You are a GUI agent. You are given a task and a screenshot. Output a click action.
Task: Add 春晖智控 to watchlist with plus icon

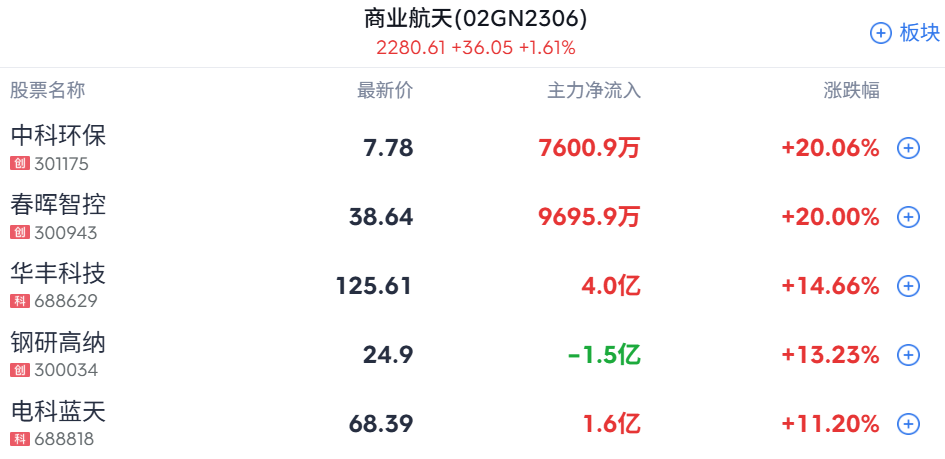908,217
